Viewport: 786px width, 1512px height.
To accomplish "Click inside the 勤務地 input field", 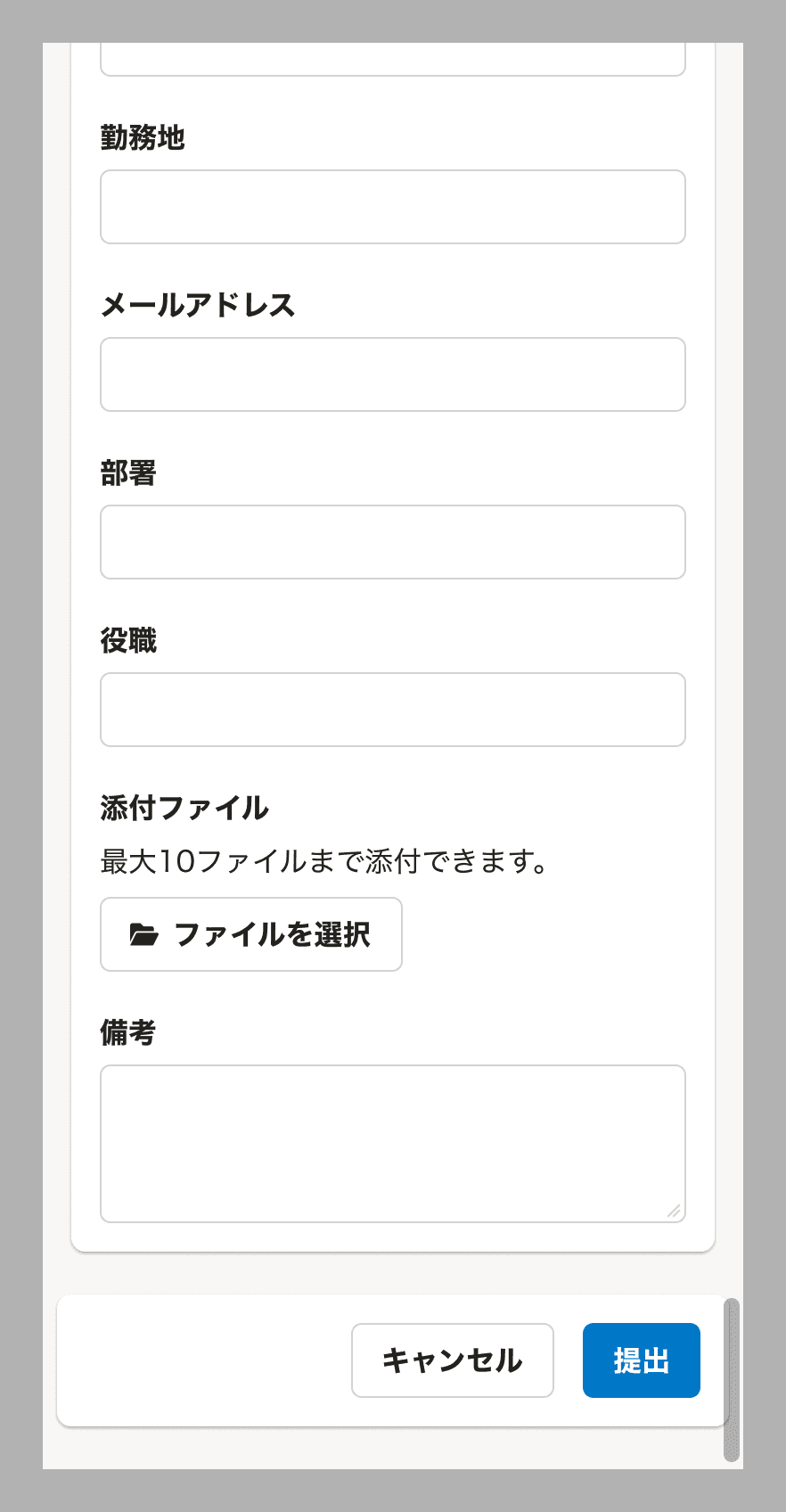I will [x=392, y=207].
